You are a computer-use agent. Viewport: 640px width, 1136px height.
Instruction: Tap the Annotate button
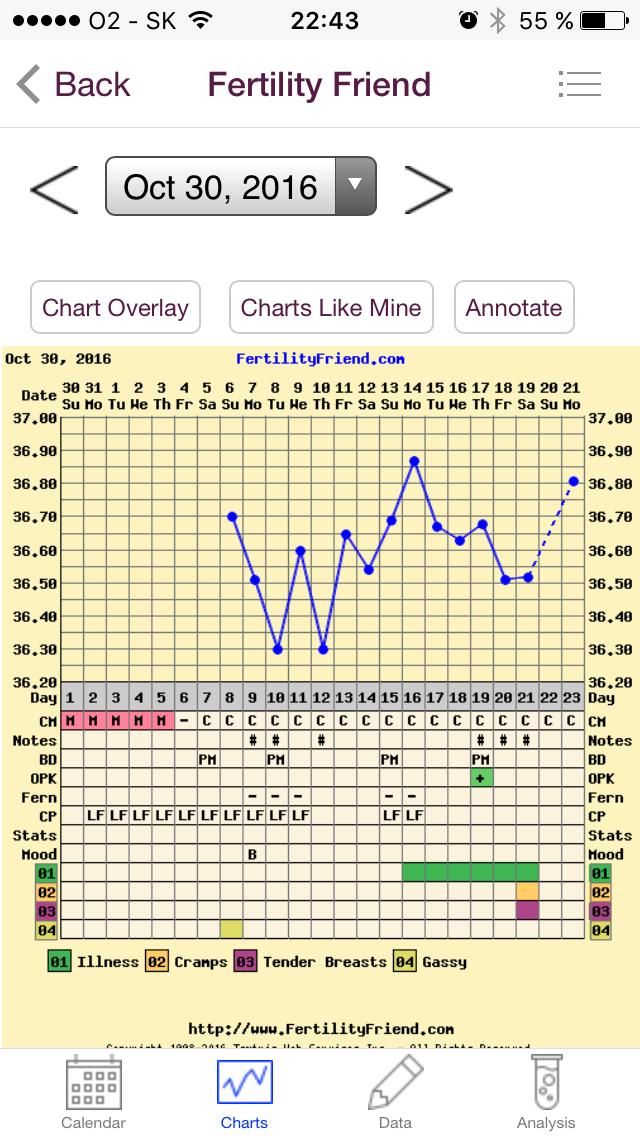[x=513, y=307]
